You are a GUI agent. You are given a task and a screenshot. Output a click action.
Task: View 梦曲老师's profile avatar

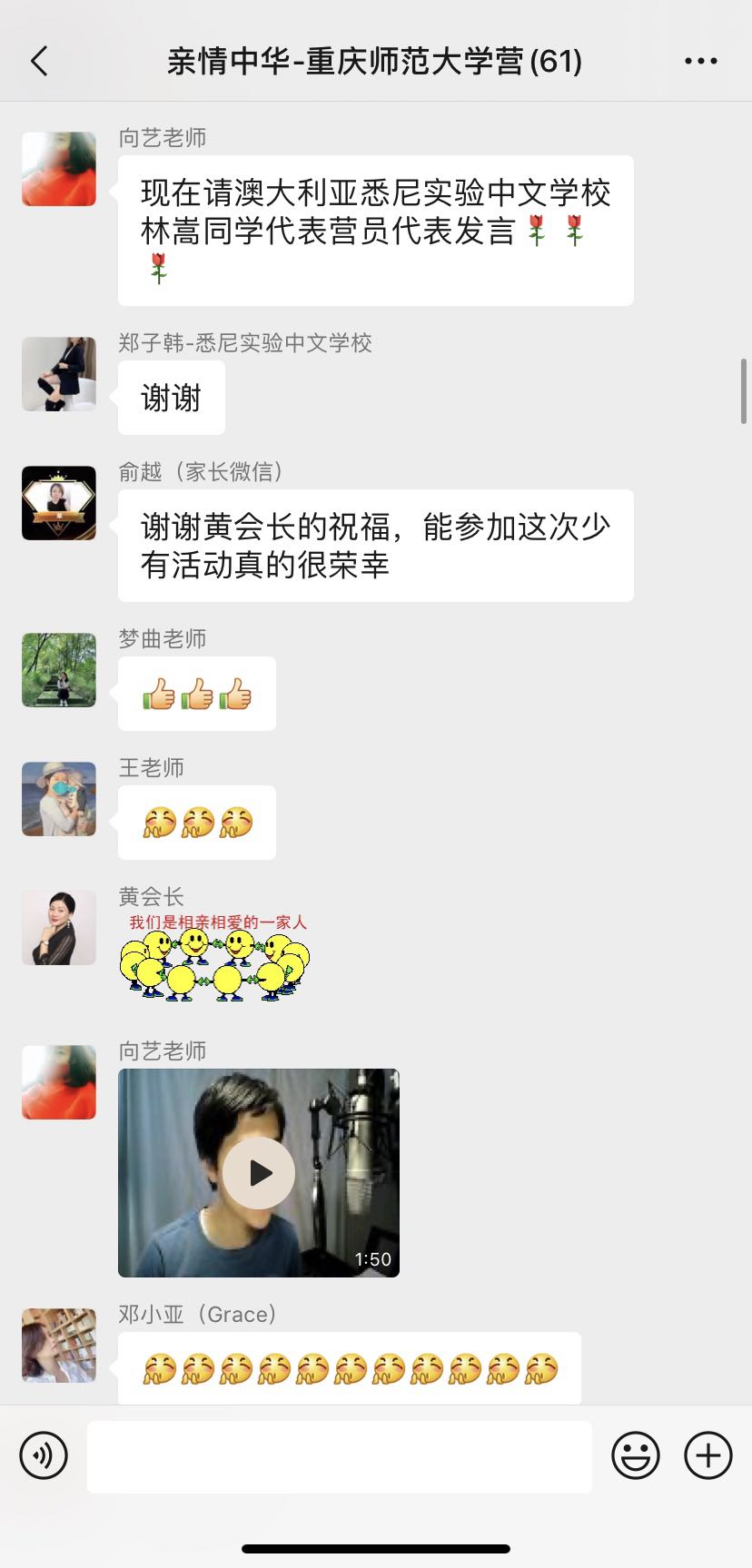pyautogui.click(x=59, y=670)
